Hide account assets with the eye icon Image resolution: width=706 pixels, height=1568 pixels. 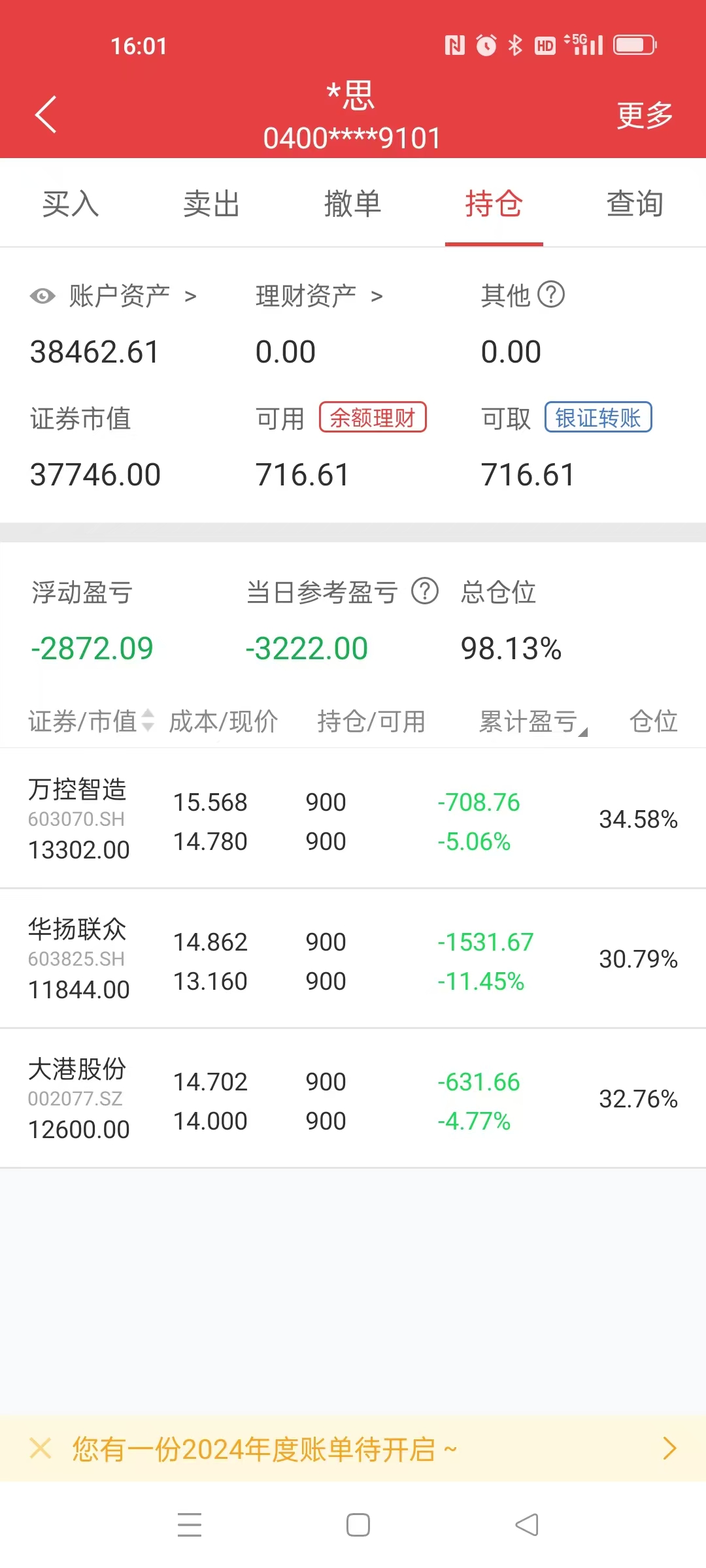[x=42, y=295]
